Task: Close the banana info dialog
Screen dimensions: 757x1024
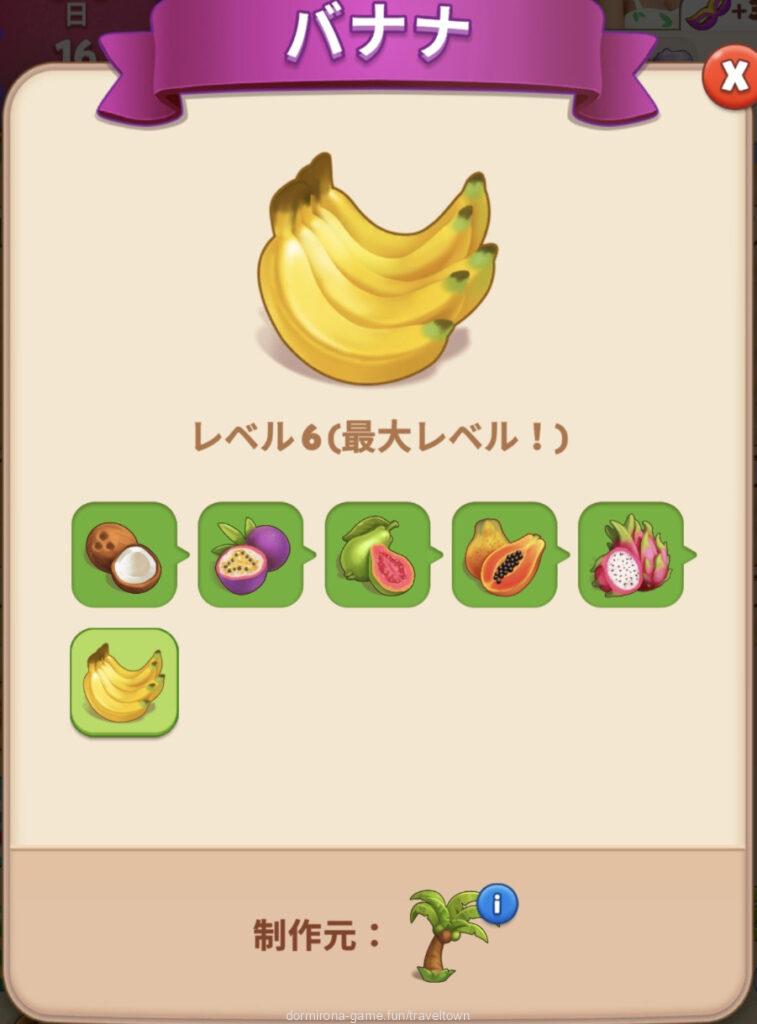Action: point(730,76)
